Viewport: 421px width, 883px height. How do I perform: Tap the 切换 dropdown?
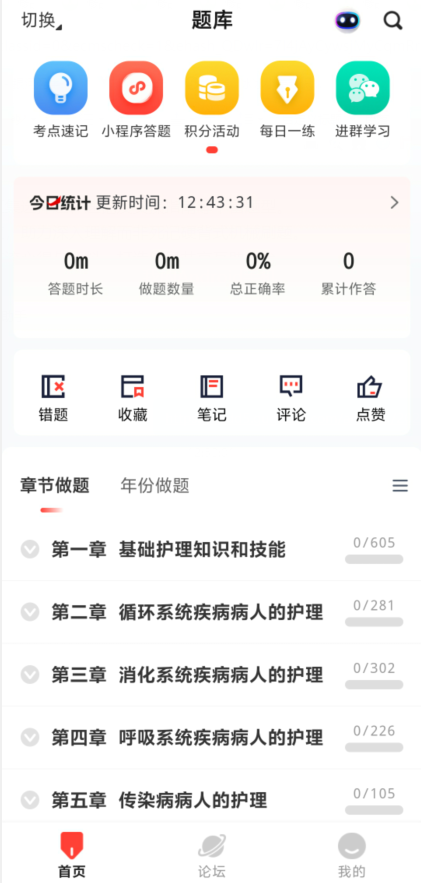[42, 21]
